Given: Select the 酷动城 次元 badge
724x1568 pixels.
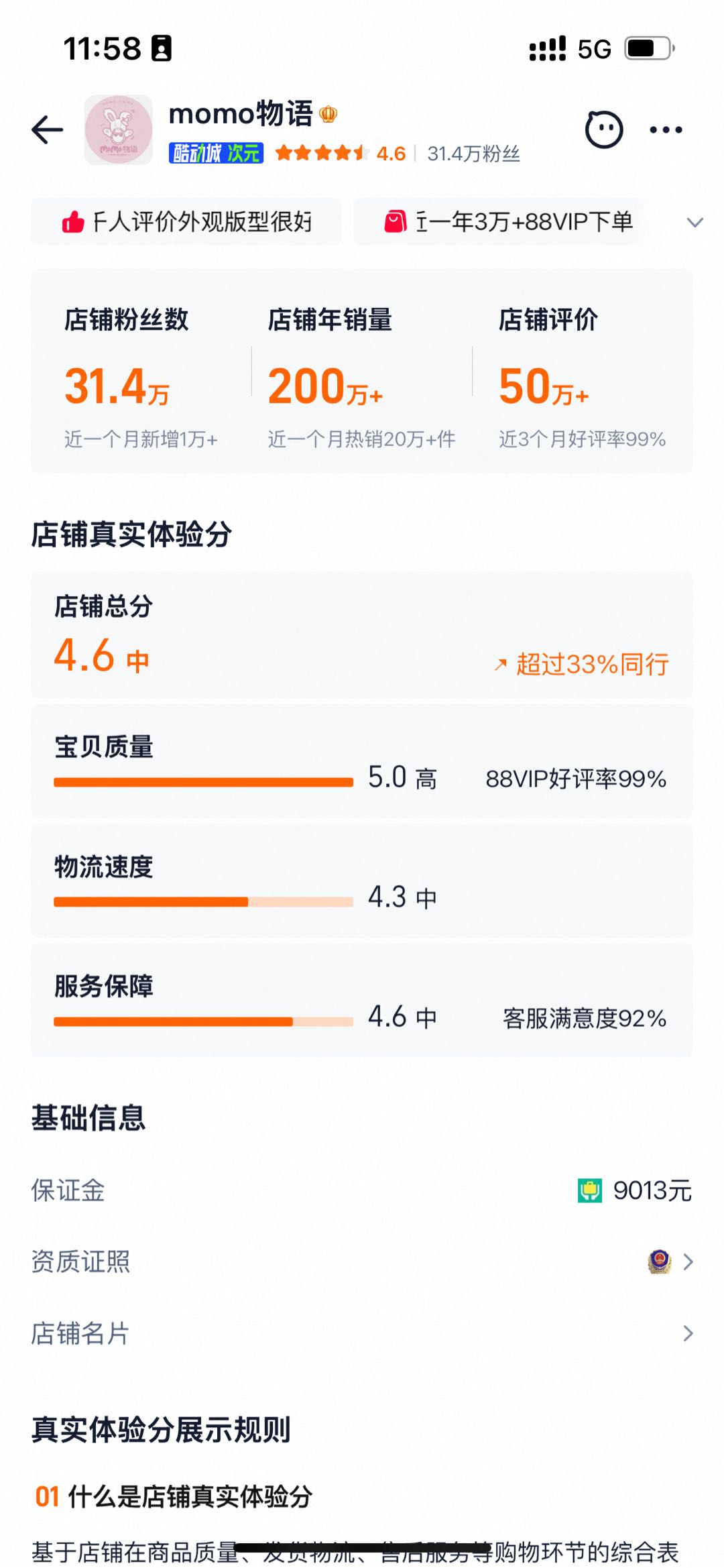Looking at the screenshot, I should pos(216,153).
